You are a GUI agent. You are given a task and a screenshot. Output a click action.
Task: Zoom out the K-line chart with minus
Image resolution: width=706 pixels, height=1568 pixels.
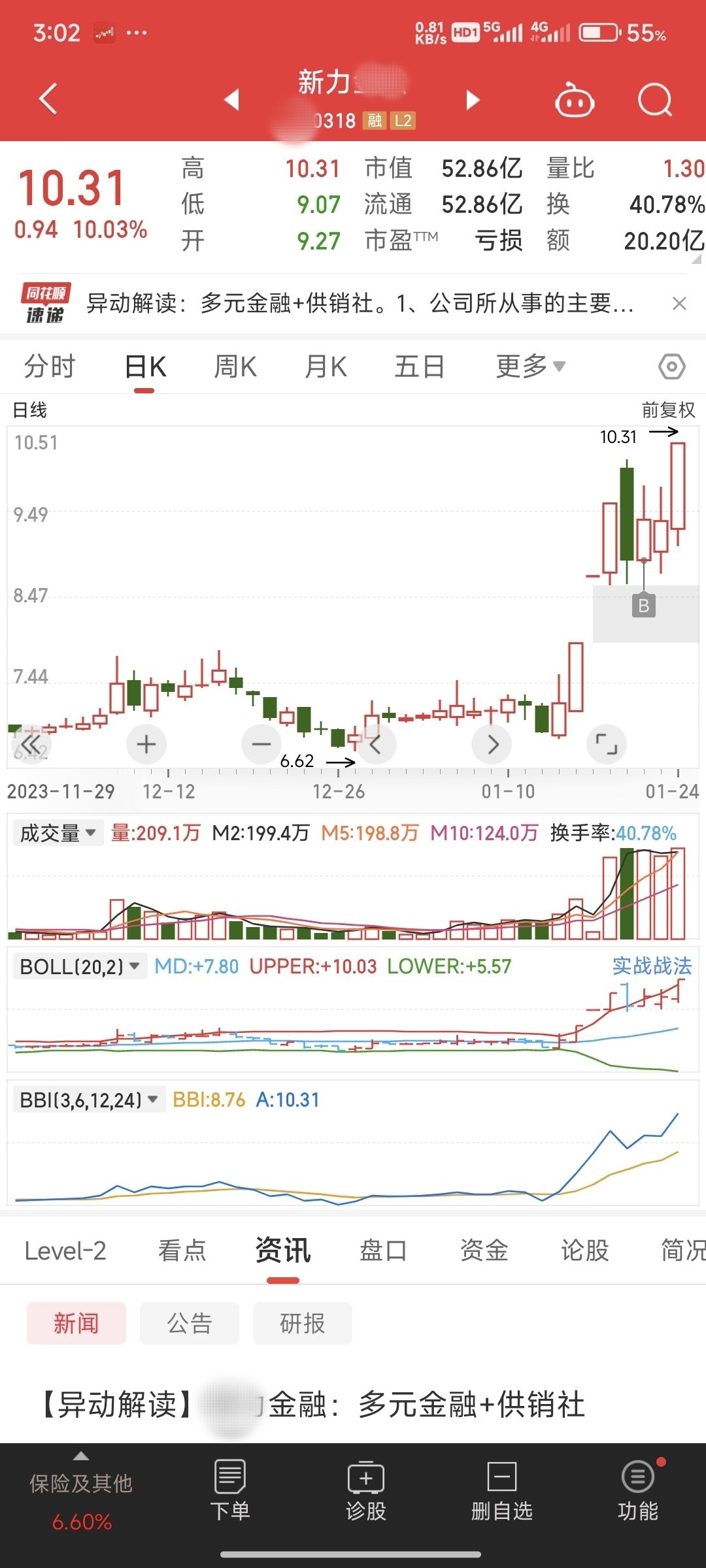pos(261,744)
